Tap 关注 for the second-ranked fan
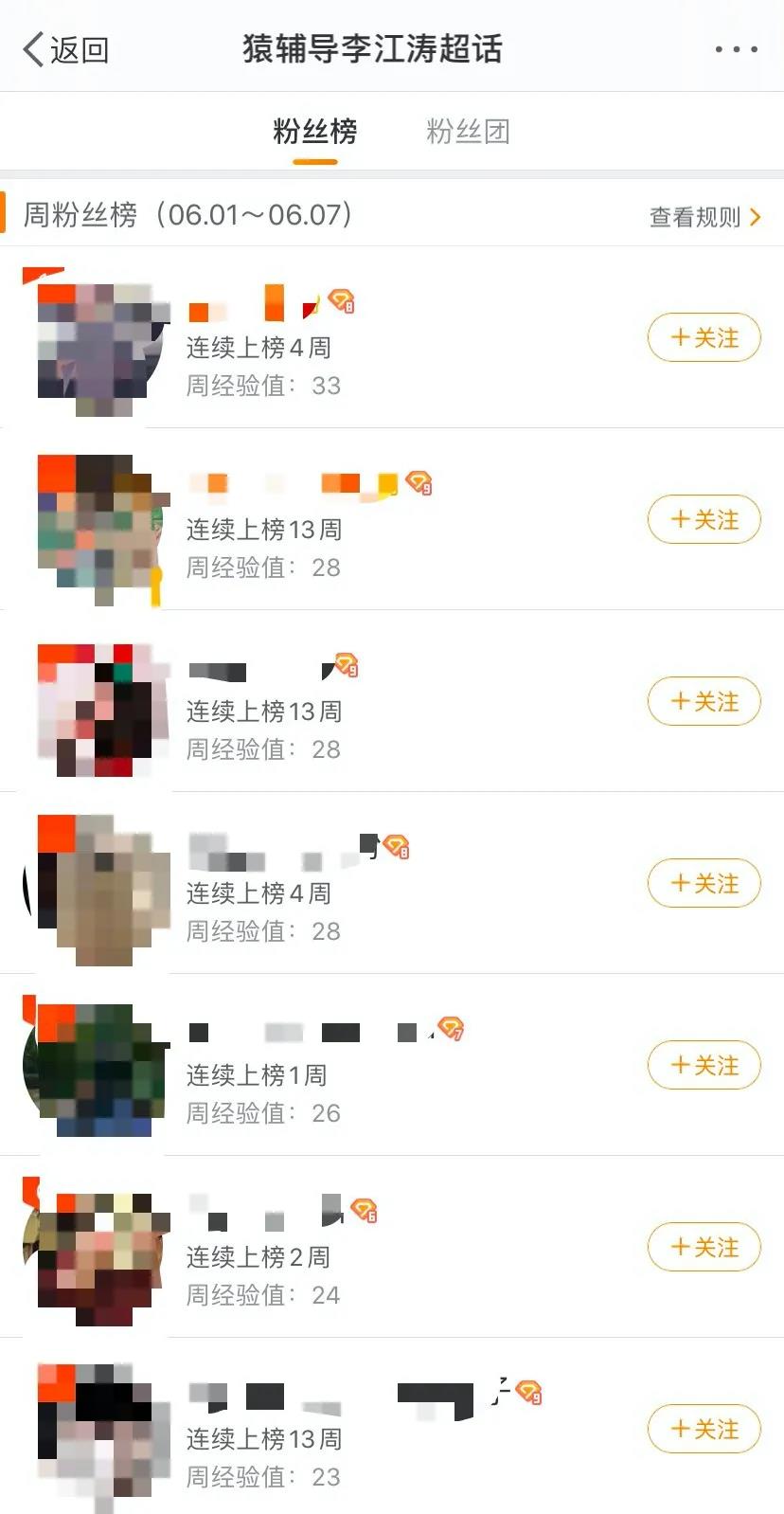The width and height of the screenshot is (784, 1514). 704,519
